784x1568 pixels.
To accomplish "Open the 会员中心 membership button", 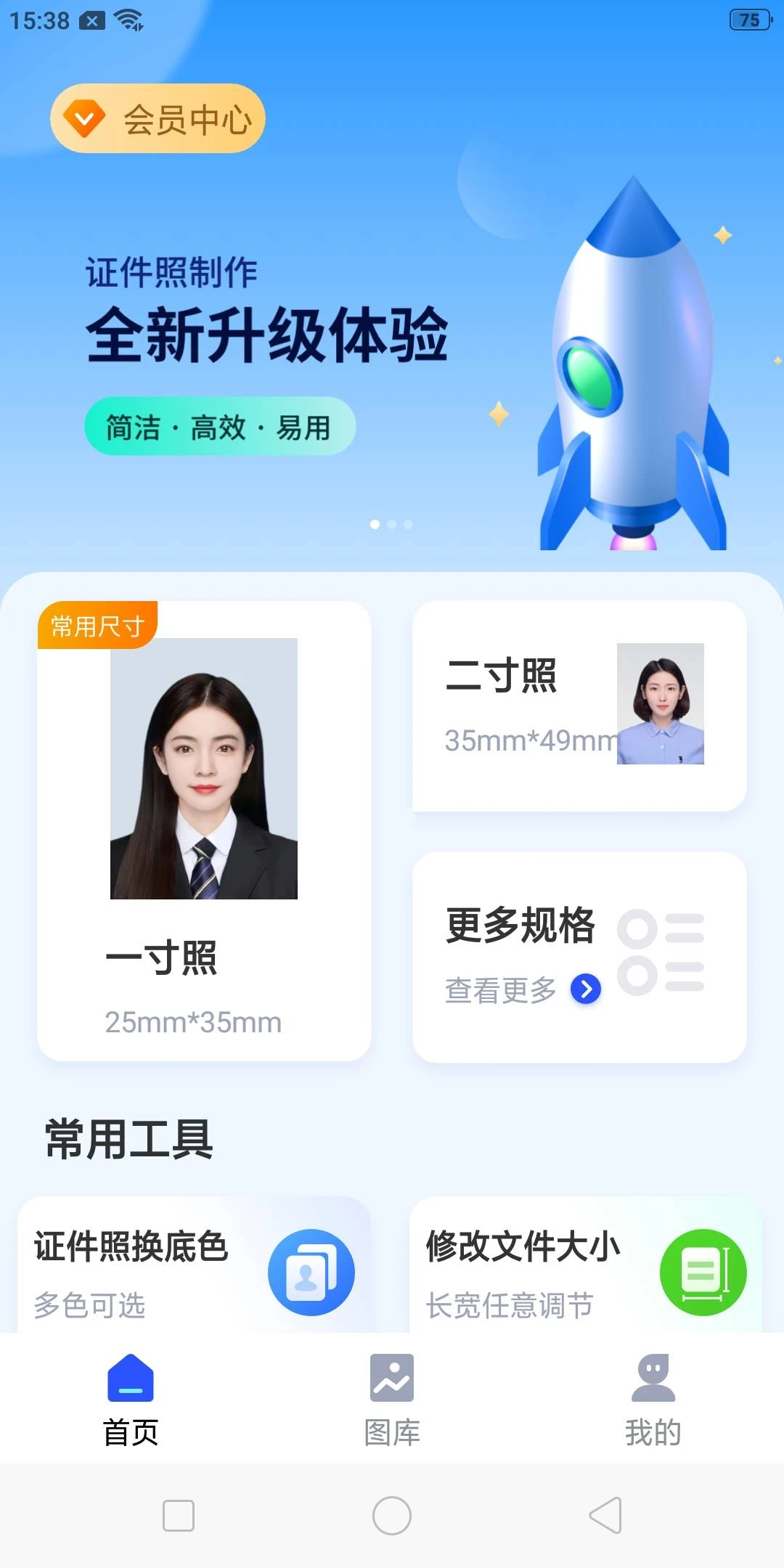I will (158, 118).
